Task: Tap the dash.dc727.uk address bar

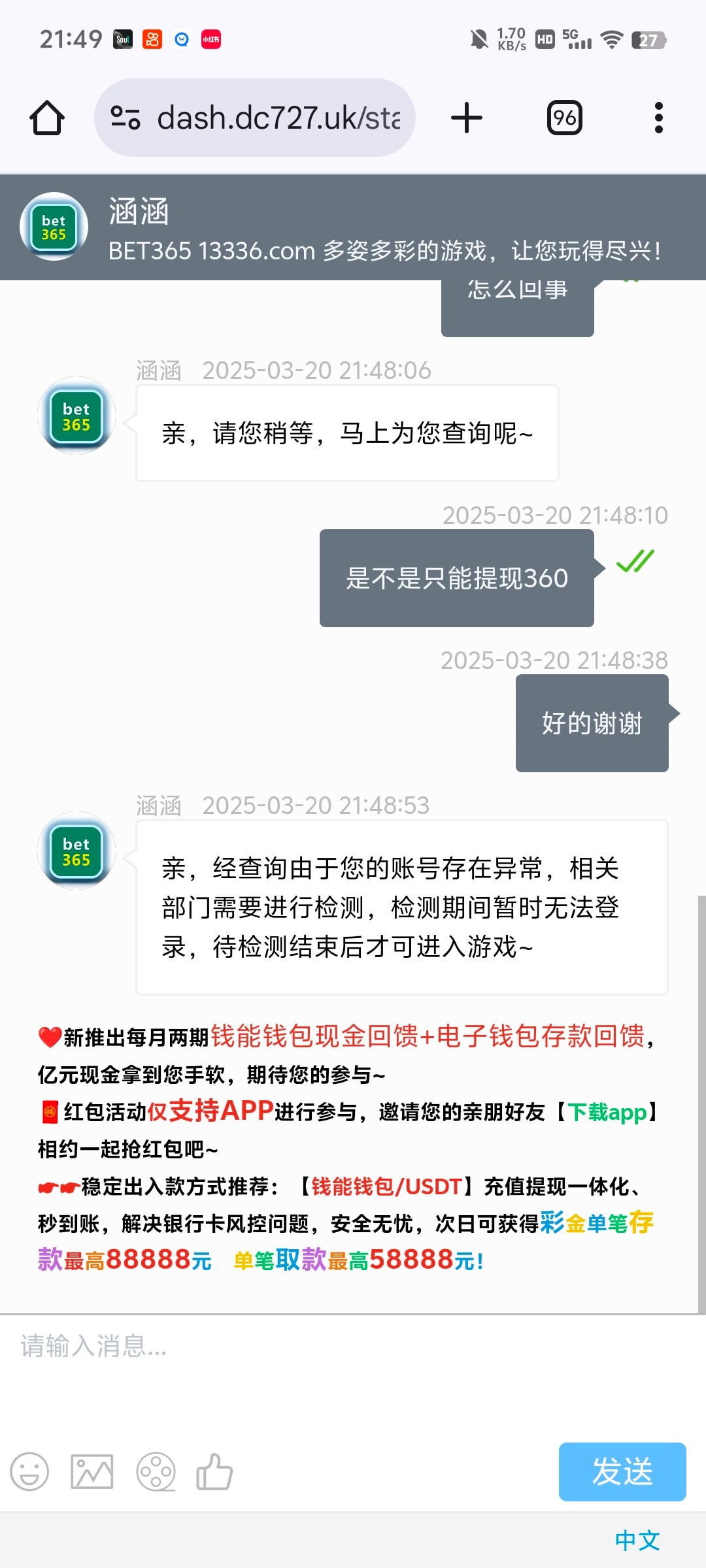Action: pos(255,118)
